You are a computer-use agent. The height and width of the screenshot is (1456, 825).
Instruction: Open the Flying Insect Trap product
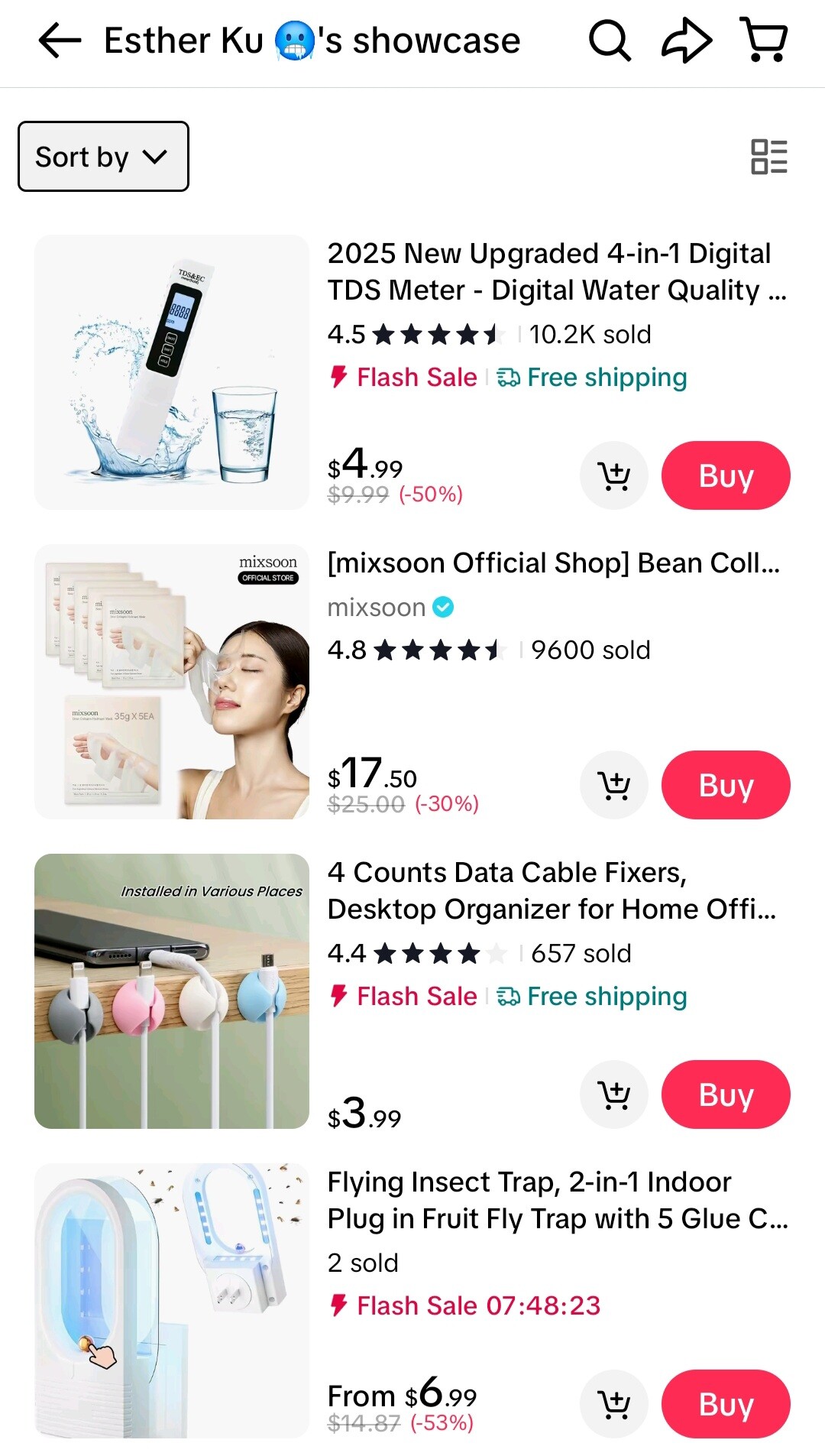coord(558,1200)
